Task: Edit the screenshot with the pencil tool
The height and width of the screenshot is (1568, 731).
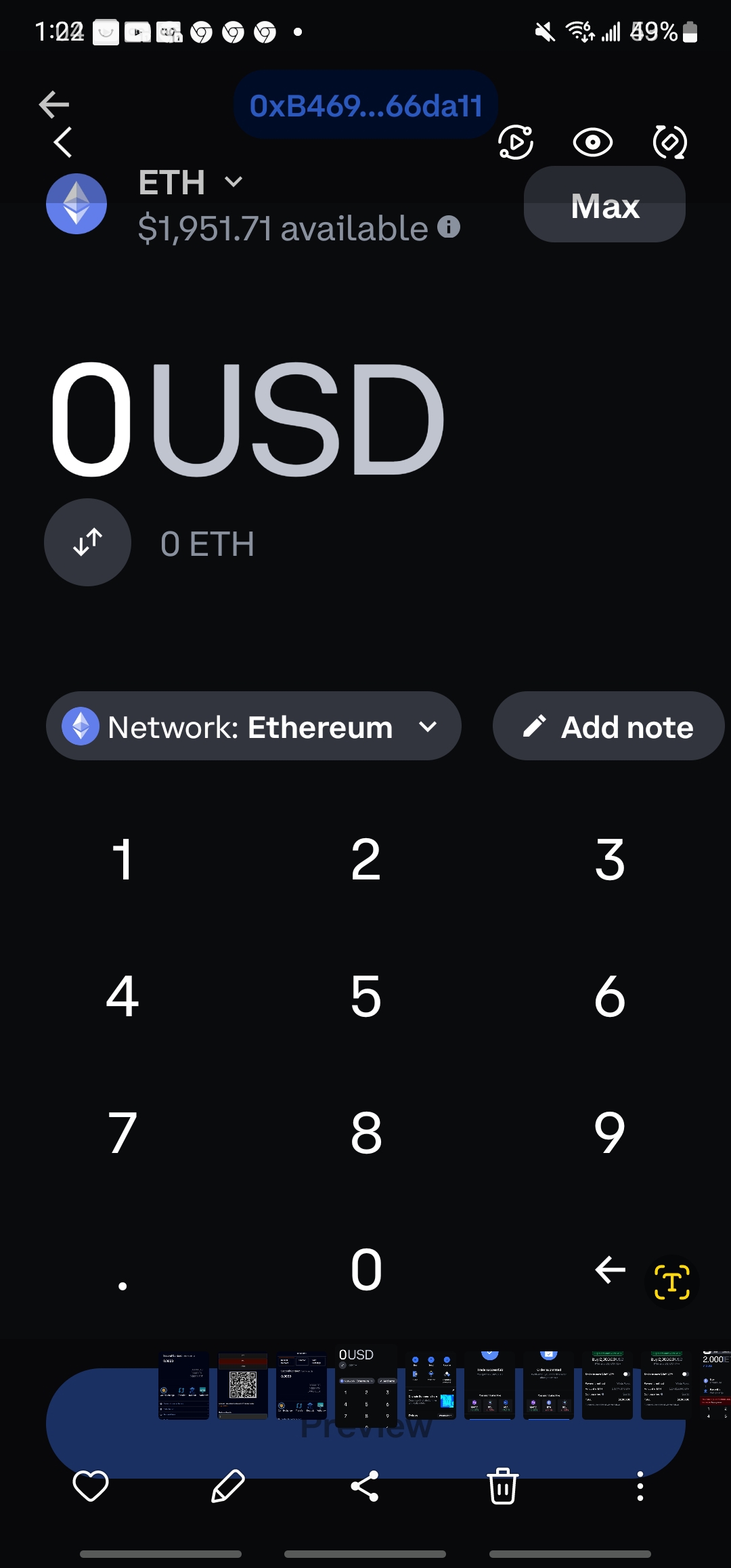Action: 228,1487
